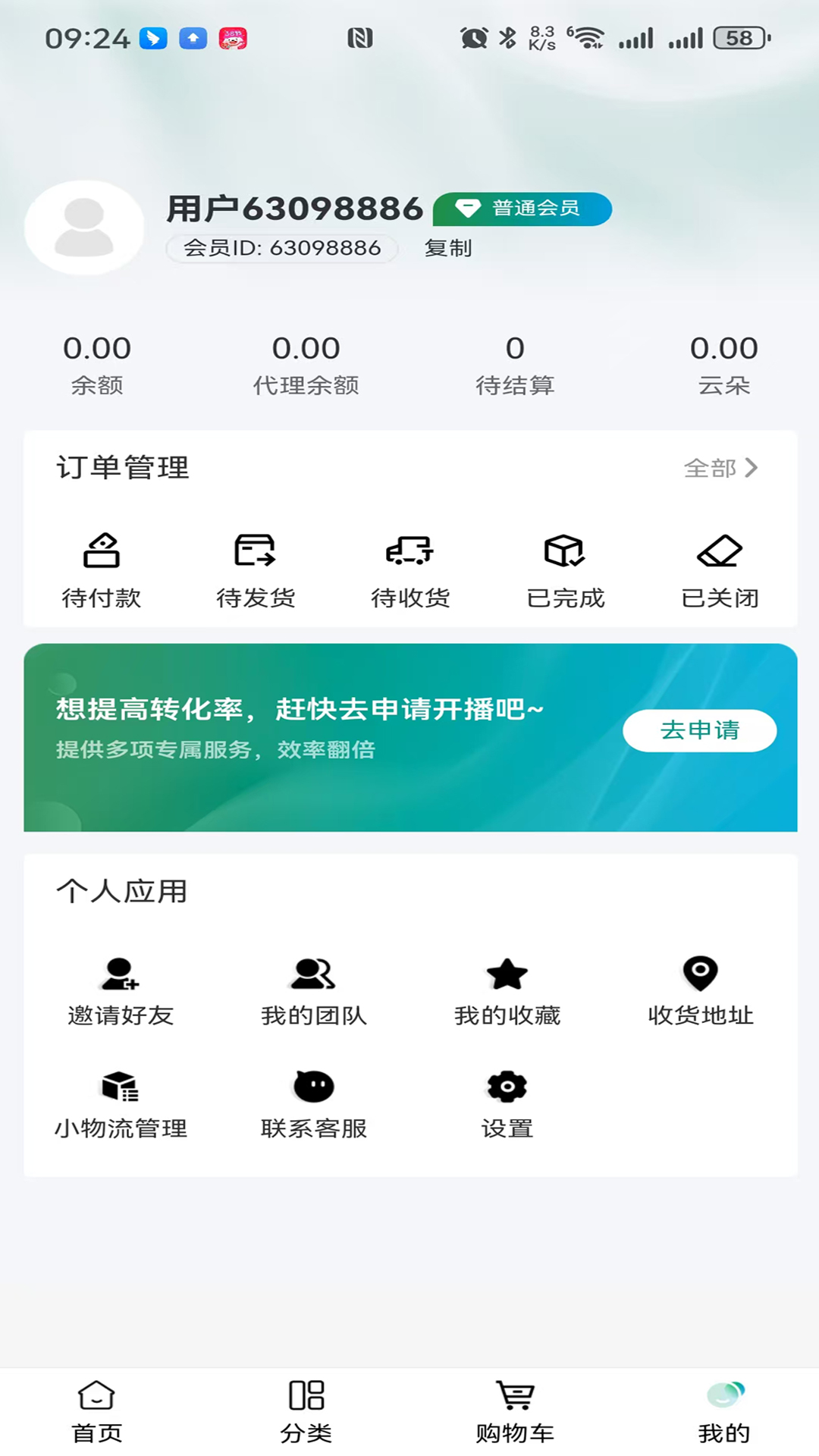819x1456 pixels.
Task: Check 余额 balance details
Action: (96, 364)
